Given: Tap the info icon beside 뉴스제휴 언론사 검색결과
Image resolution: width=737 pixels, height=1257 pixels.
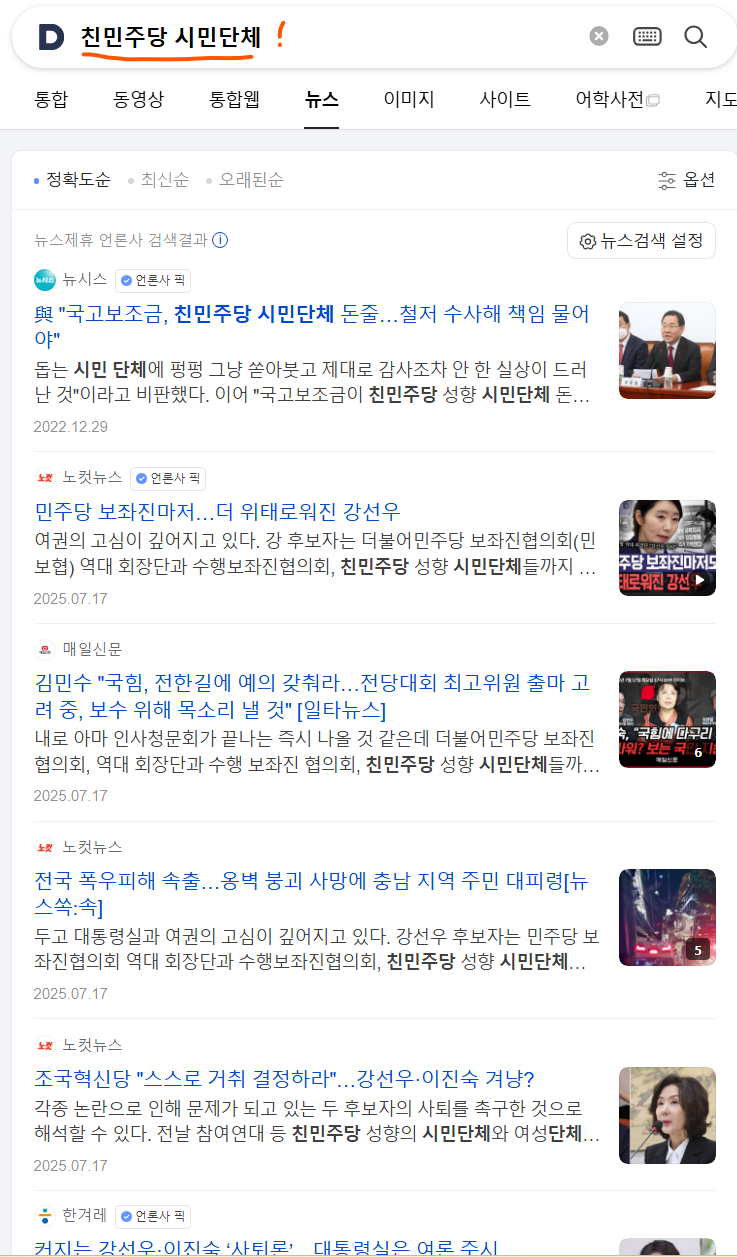Looking at the screenshot, I should point(220,240).
